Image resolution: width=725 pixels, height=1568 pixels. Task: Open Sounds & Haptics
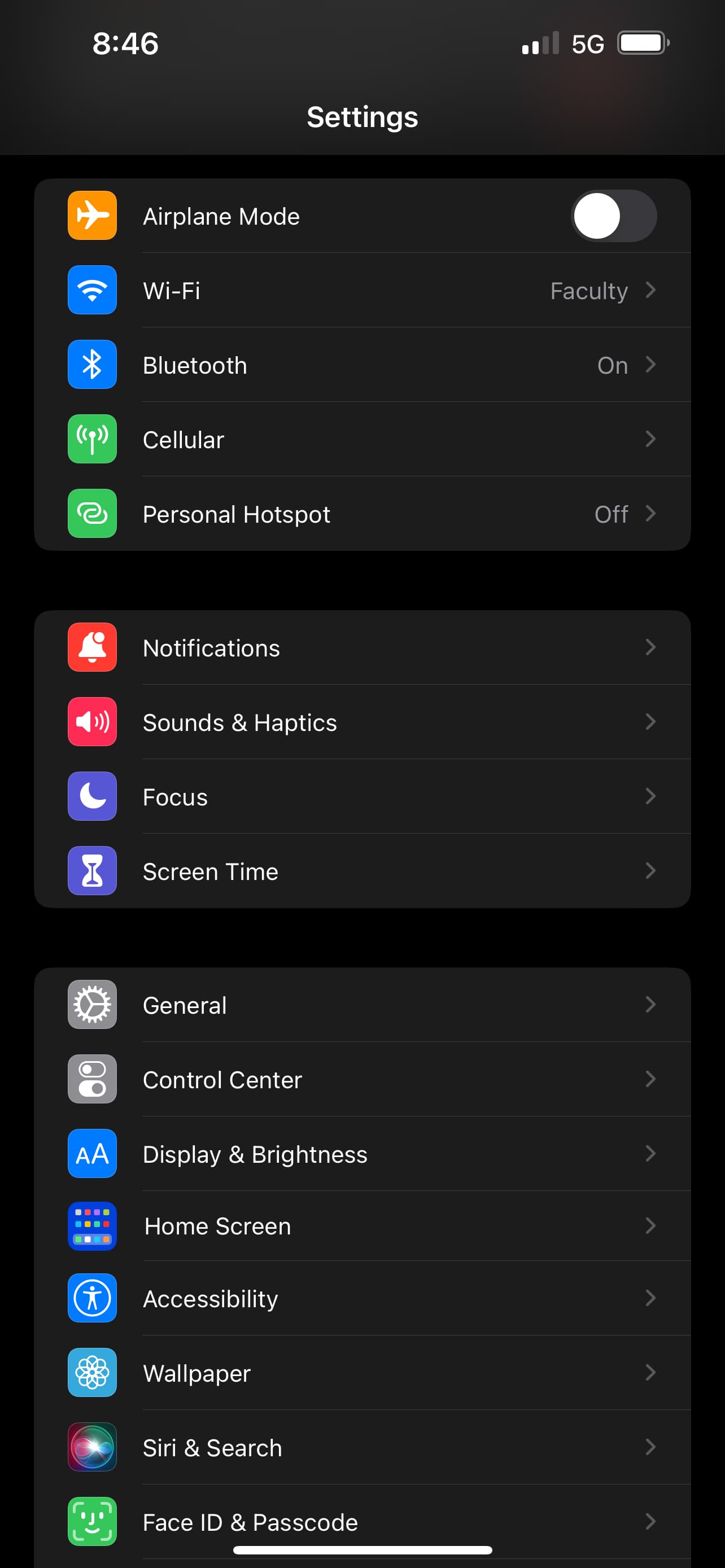coord(362,722)
